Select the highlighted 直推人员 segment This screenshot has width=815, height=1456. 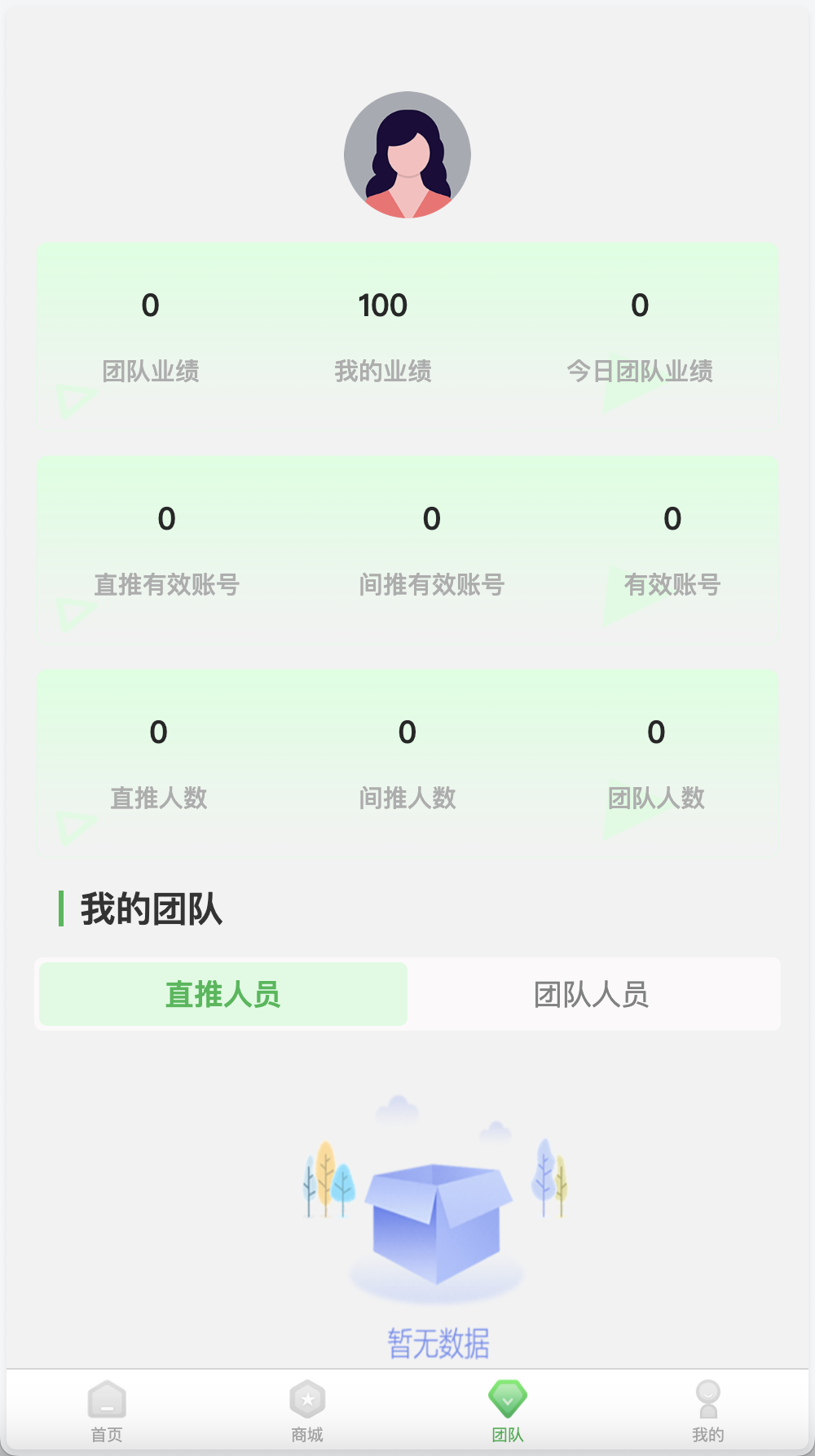pyautogui.click(x=222, y=994)
